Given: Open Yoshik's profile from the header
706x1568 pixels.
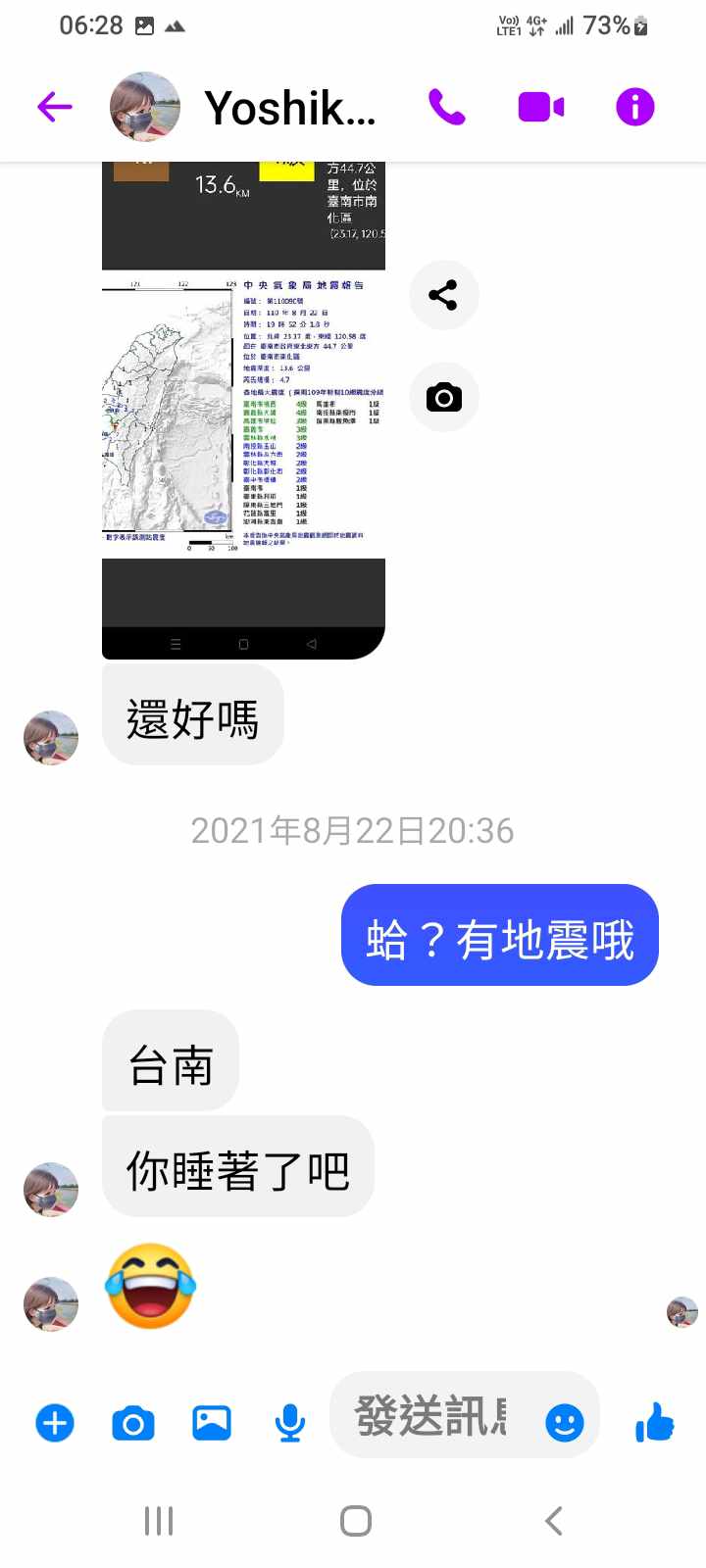Looking at the screenshot, I should (290, 108).
